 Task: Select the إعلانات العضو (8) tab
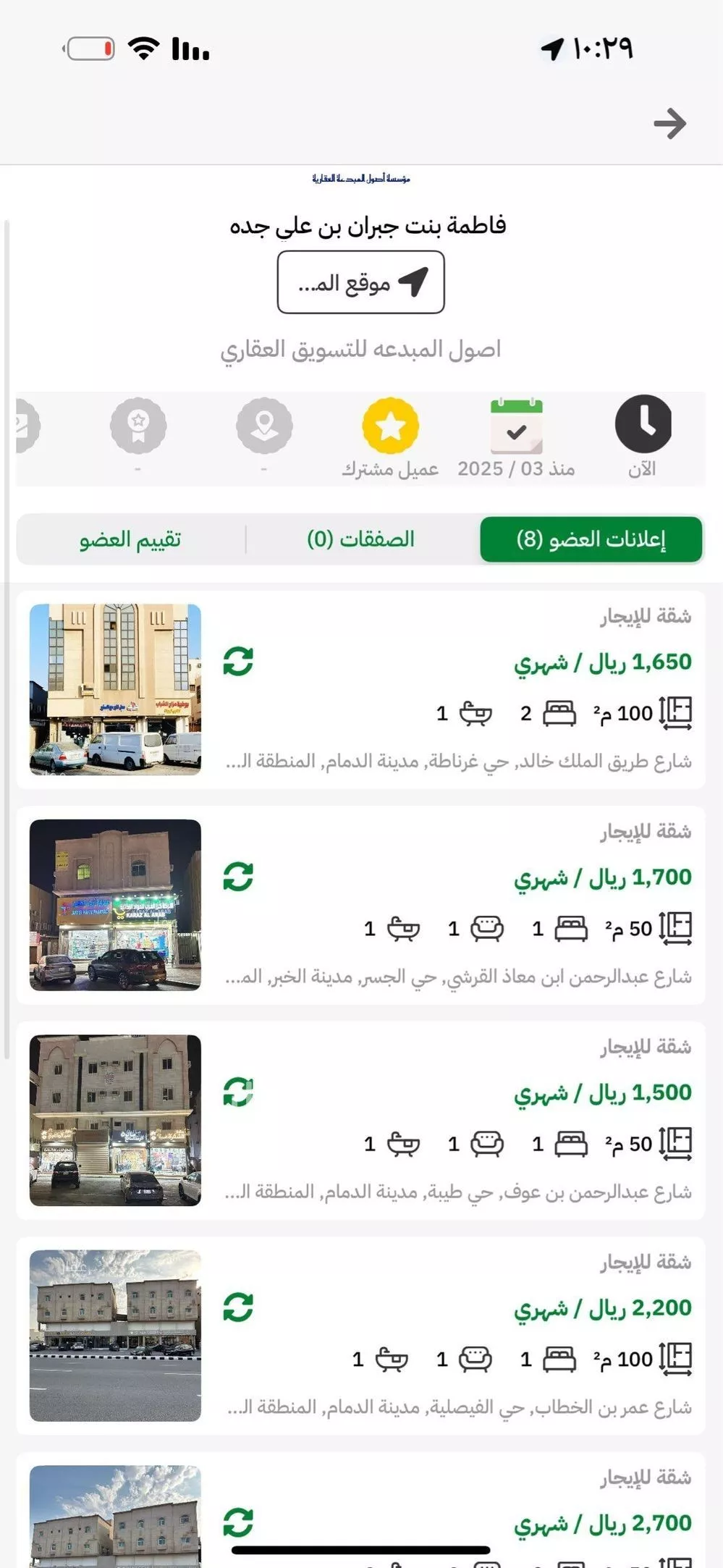coord(591,539)
